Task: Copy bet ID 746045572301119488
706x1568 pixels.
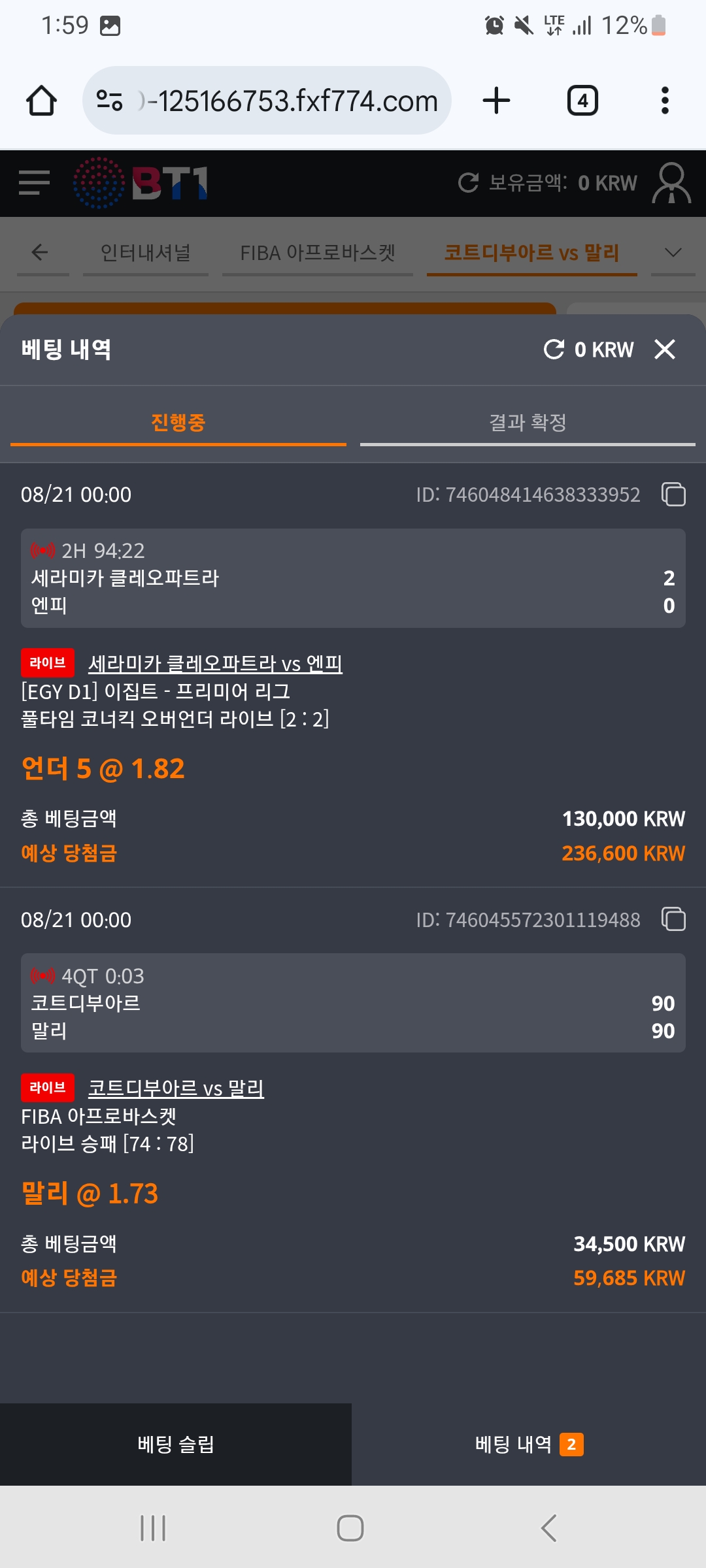Action: click(x=673, y=919)
